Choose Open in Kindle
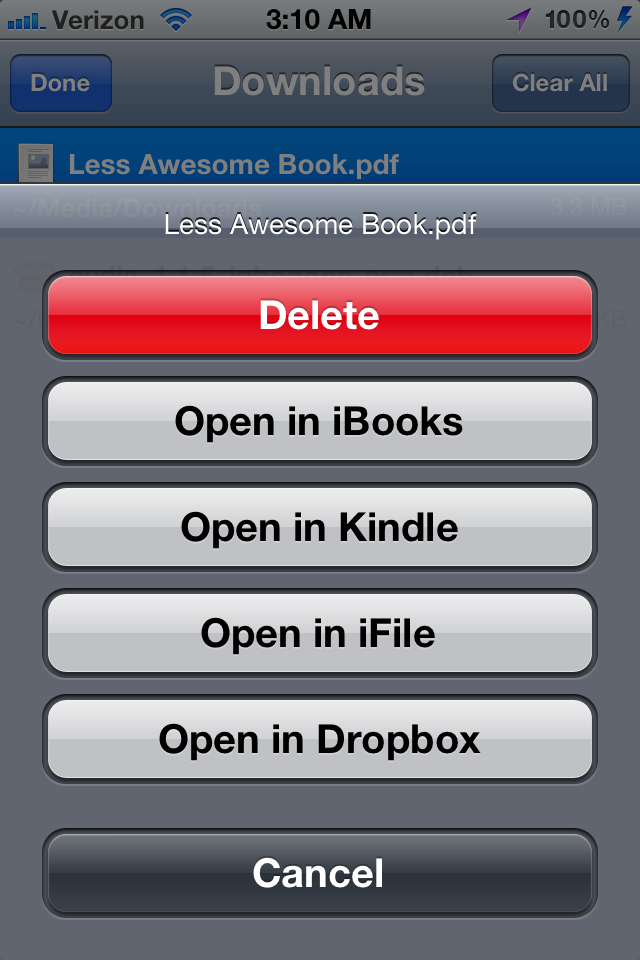Viewport: 640px width, 960px height. pyautogui.click(x=319, y=527)
